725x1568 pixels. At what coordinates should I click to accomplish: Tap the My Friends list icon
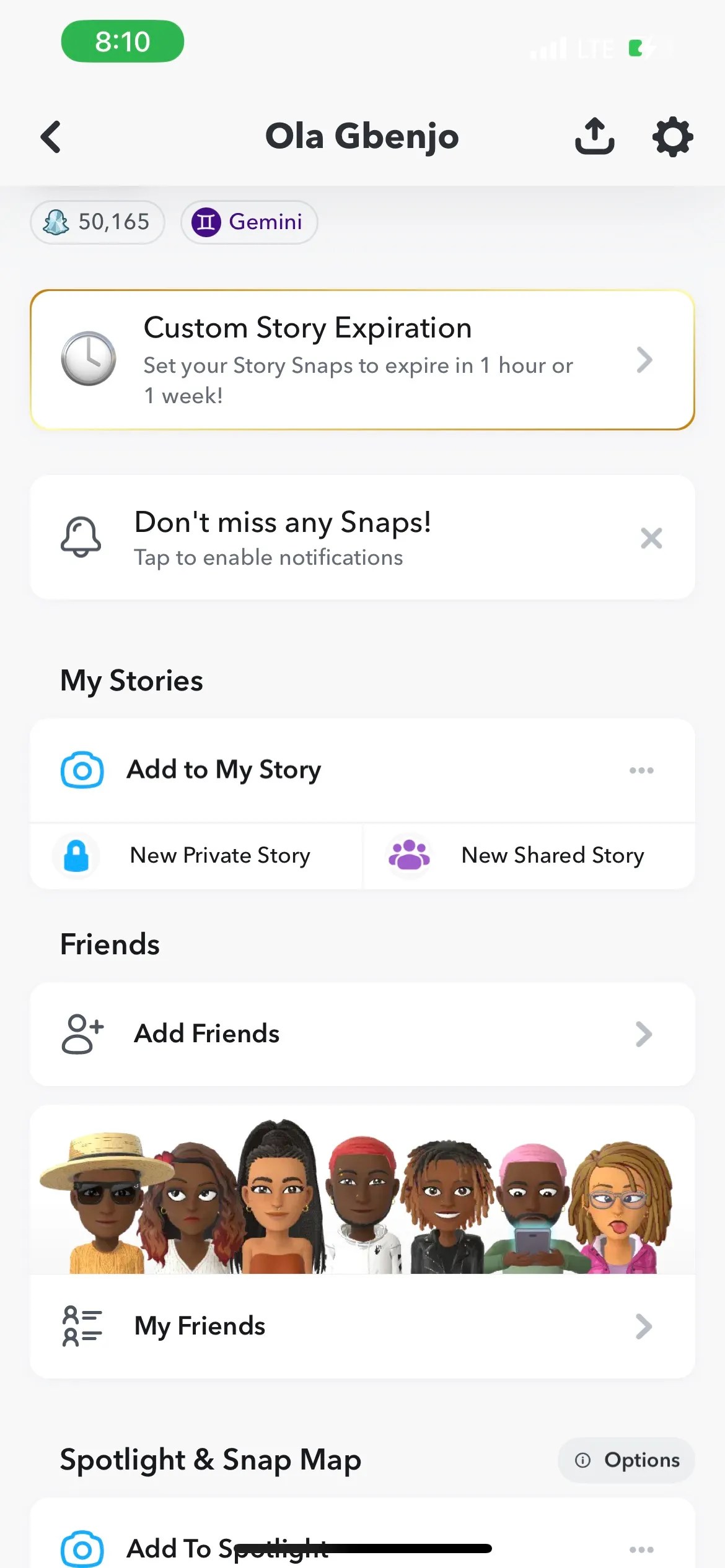click(x=81, y=1326)
